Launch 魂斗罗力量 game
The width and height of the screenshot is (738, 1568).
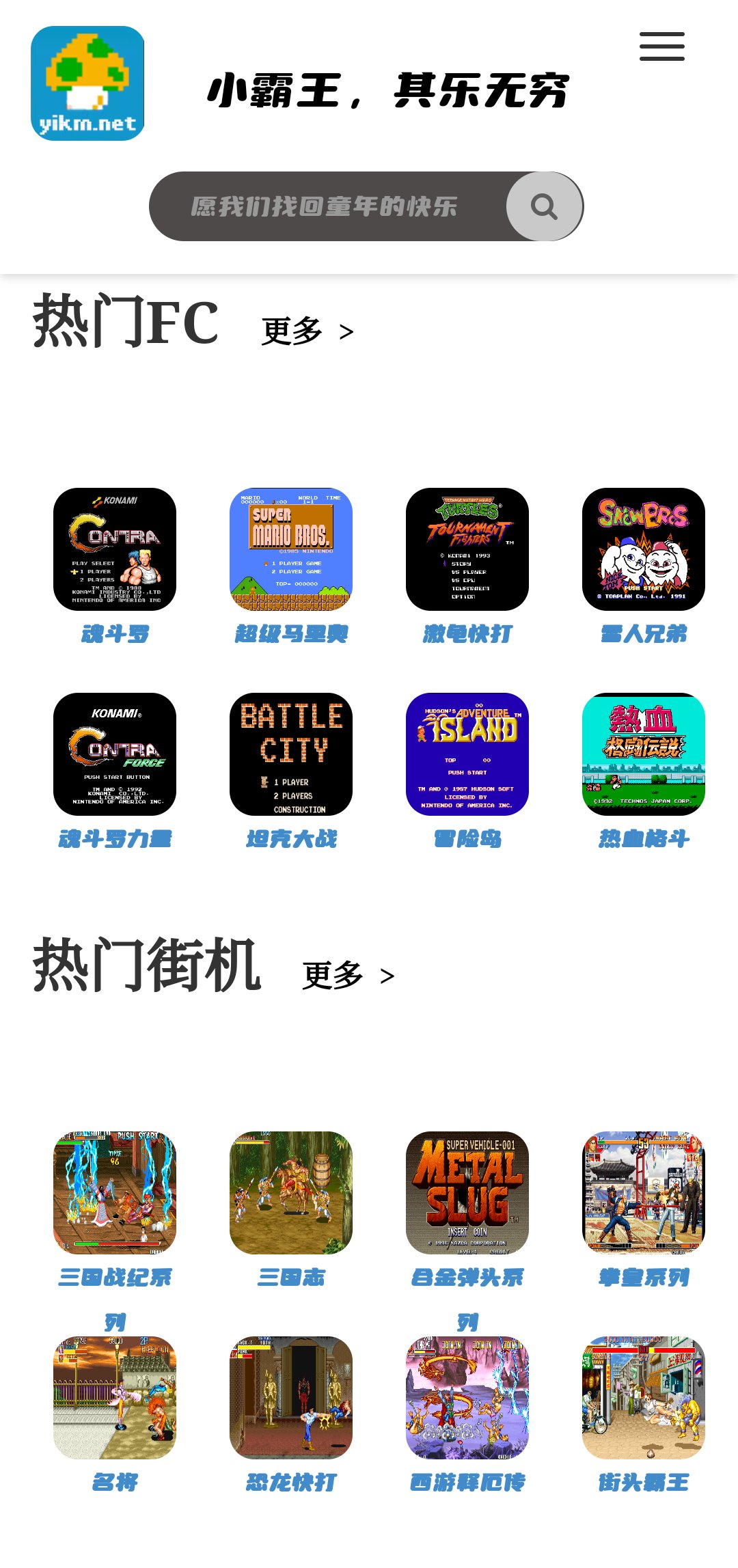tap(115, 754)
